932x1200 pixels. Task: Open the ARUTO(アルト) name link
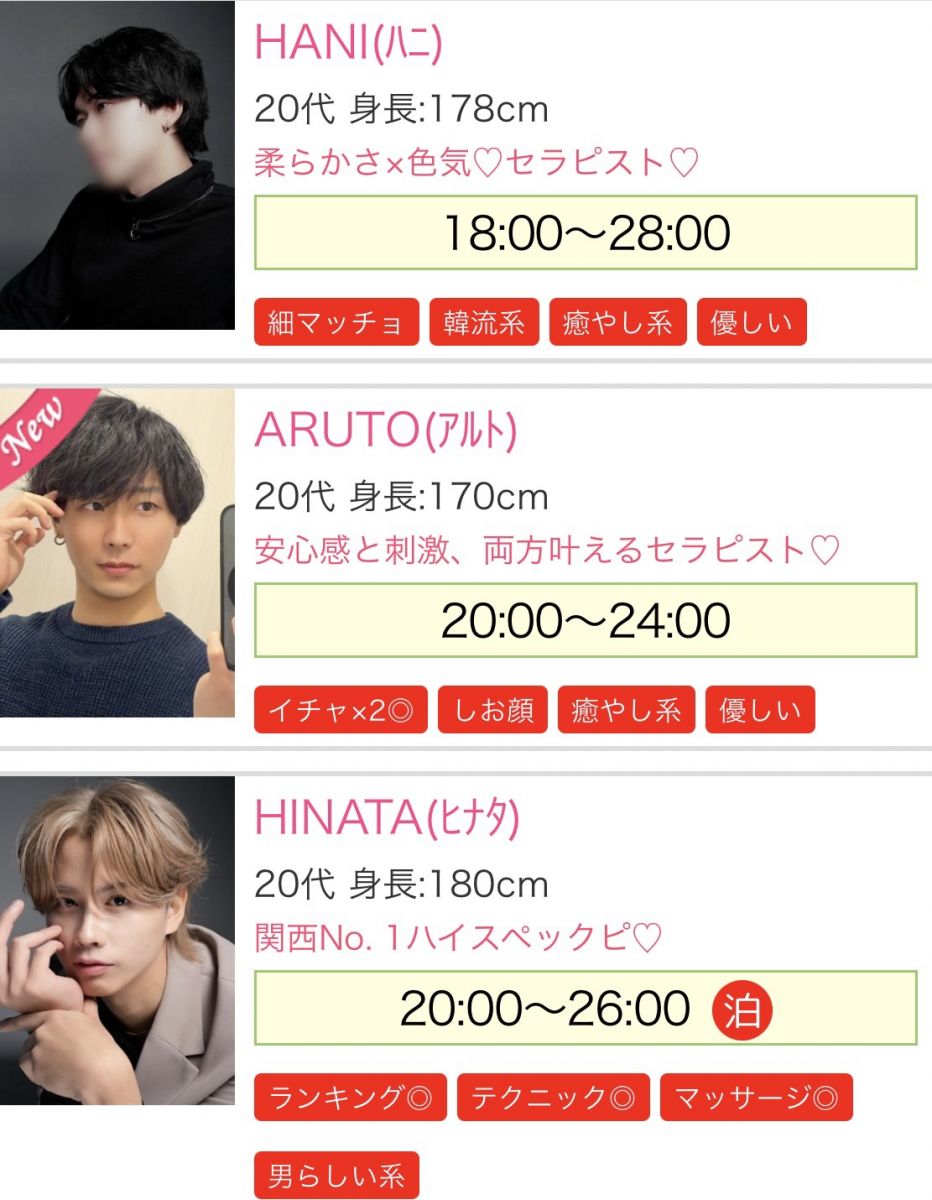pos(385,430)
